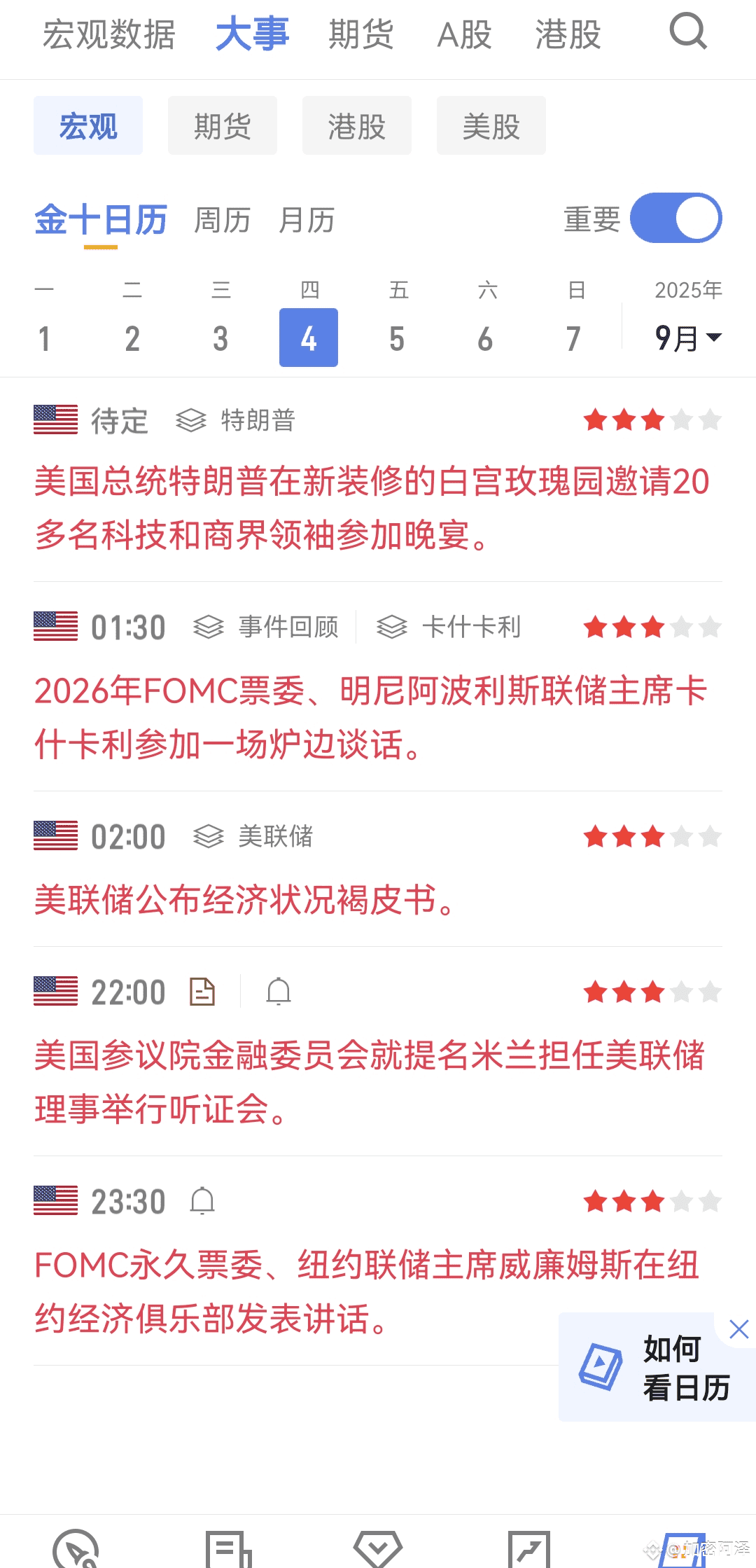Open the 美联储褐皮书 event
Image resolution: width=756 pixels, height=1568 pixels.
click(x=245, y=900)
